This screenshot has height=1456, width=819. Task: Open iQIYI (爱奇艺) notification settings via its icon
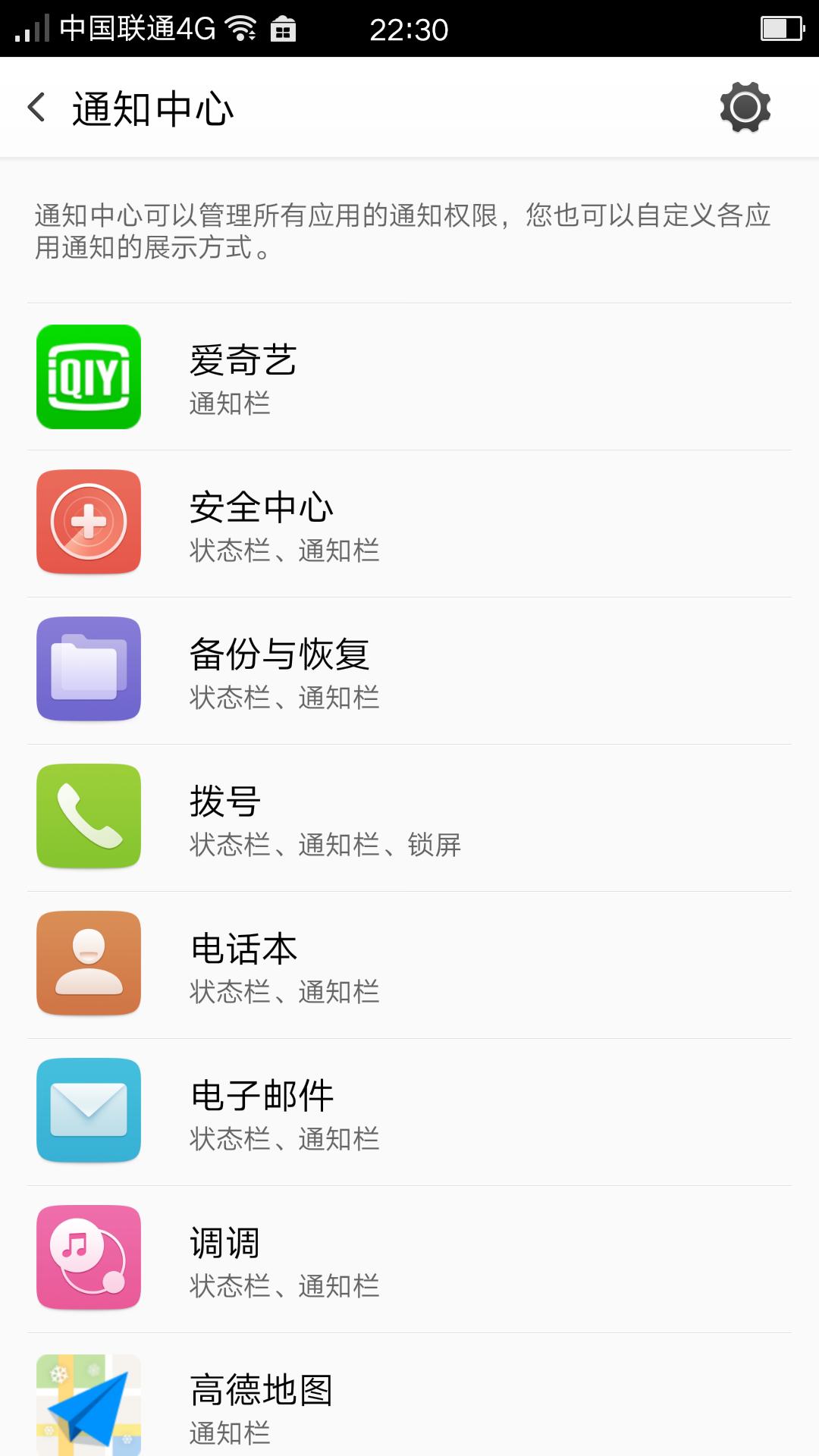[x=88, y=375]
